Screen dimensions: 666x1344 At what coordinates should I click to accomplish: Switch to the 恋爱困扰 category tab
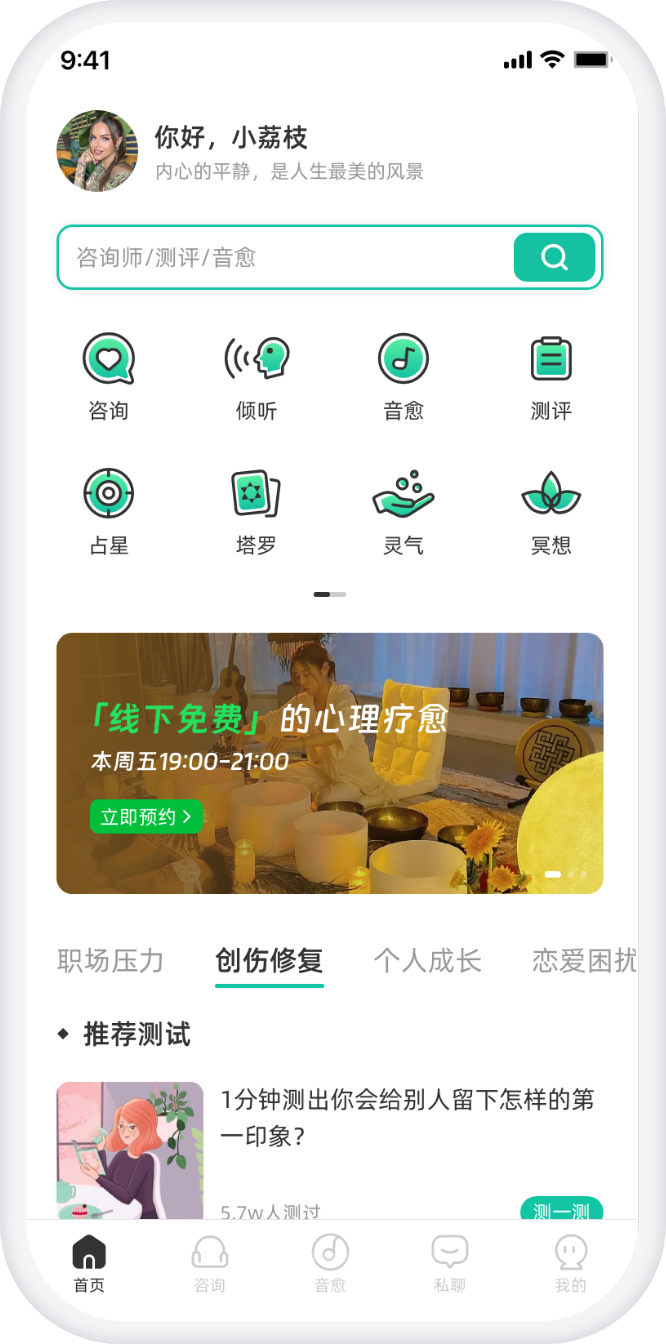click(584, 962)
